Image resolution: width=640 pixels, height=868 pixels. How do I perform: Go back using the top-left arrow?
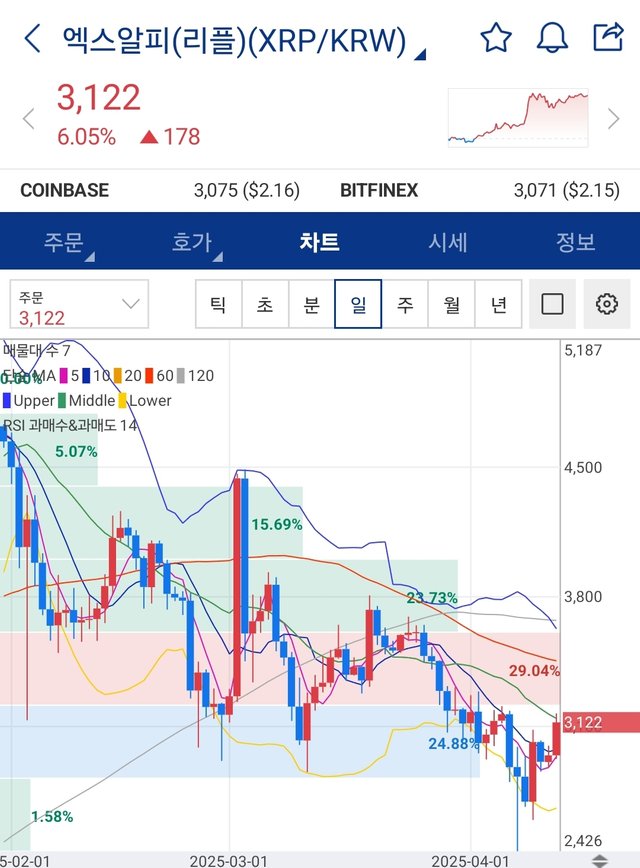[x=32, y=39]
